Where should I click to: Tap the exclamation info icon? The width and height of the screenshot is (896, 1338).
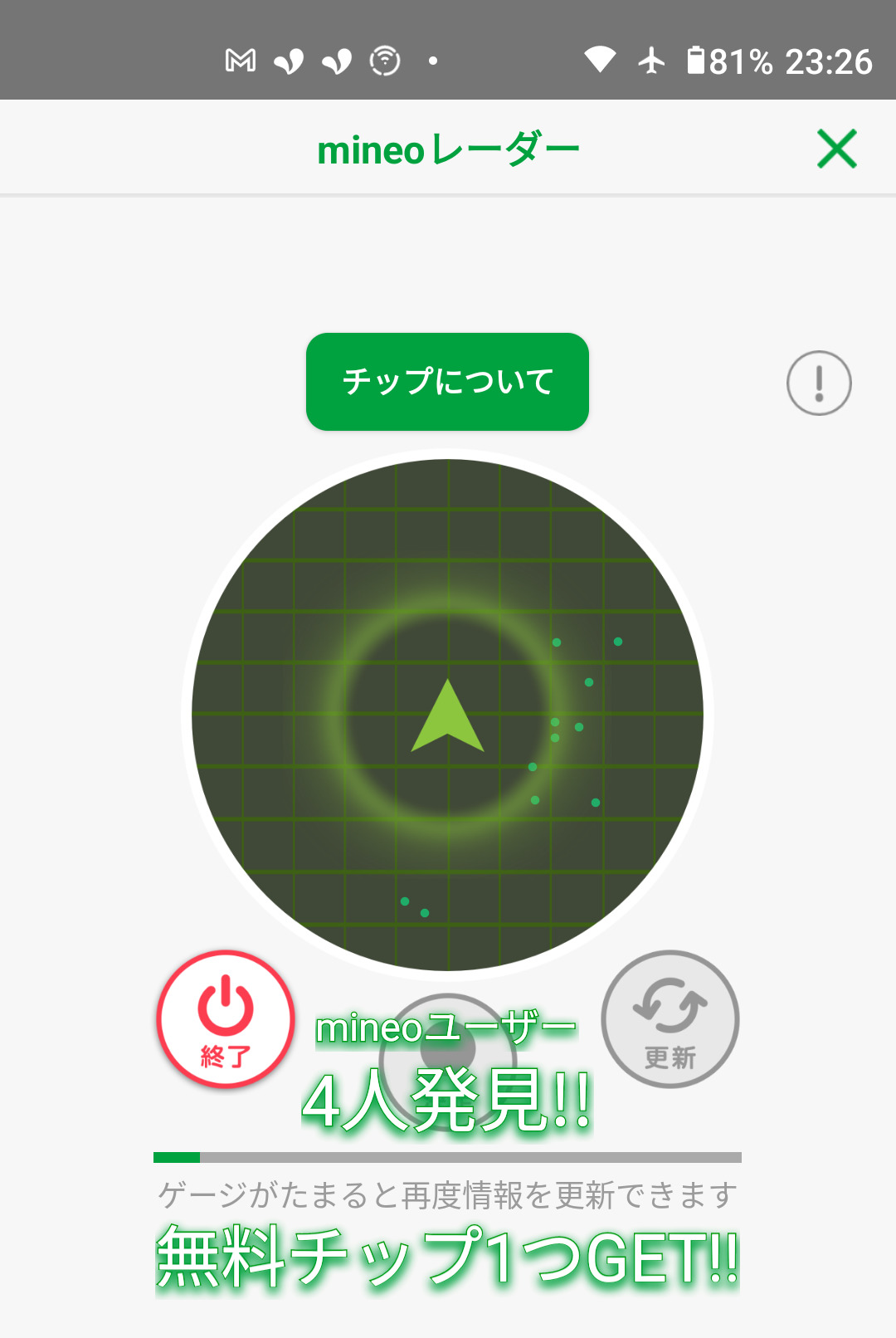(819, 383)
